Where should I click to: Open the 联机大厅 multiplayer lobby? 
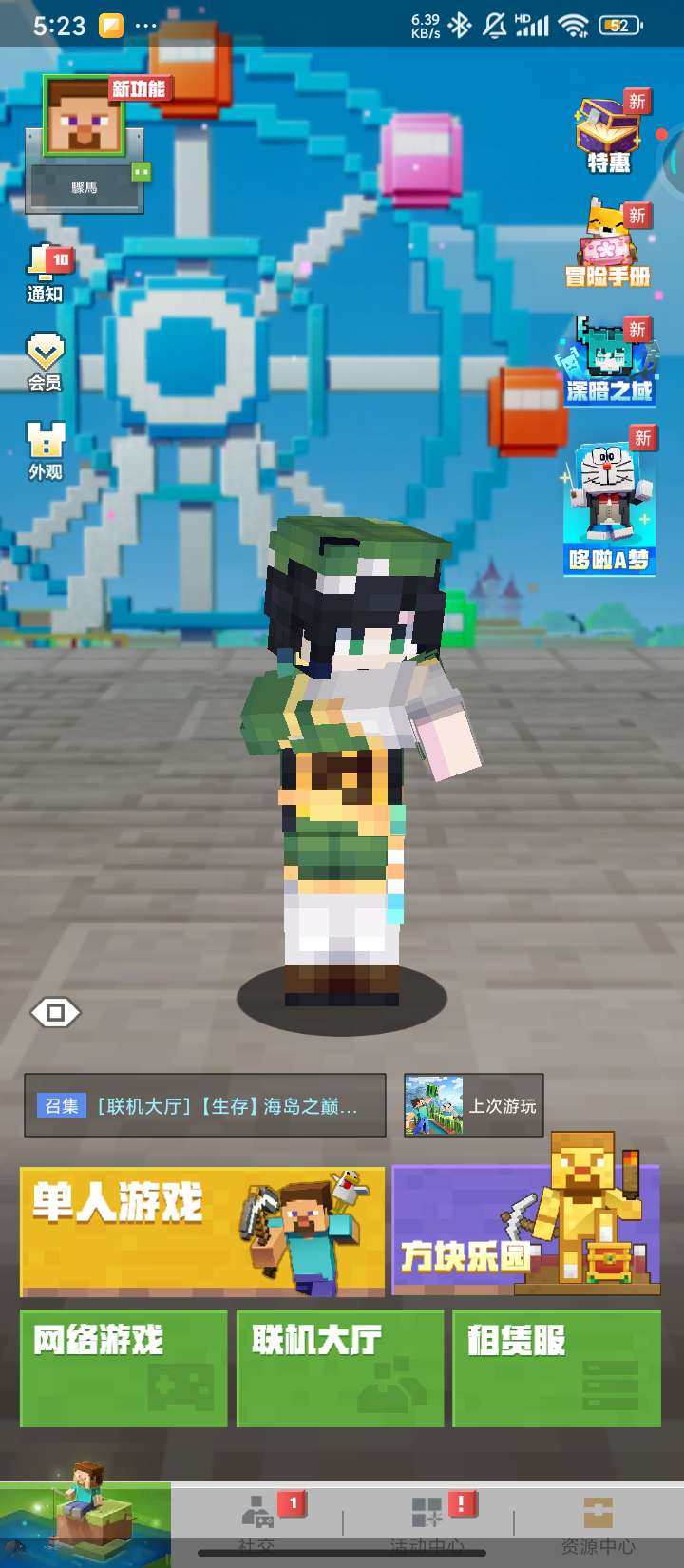point(339,1368)
